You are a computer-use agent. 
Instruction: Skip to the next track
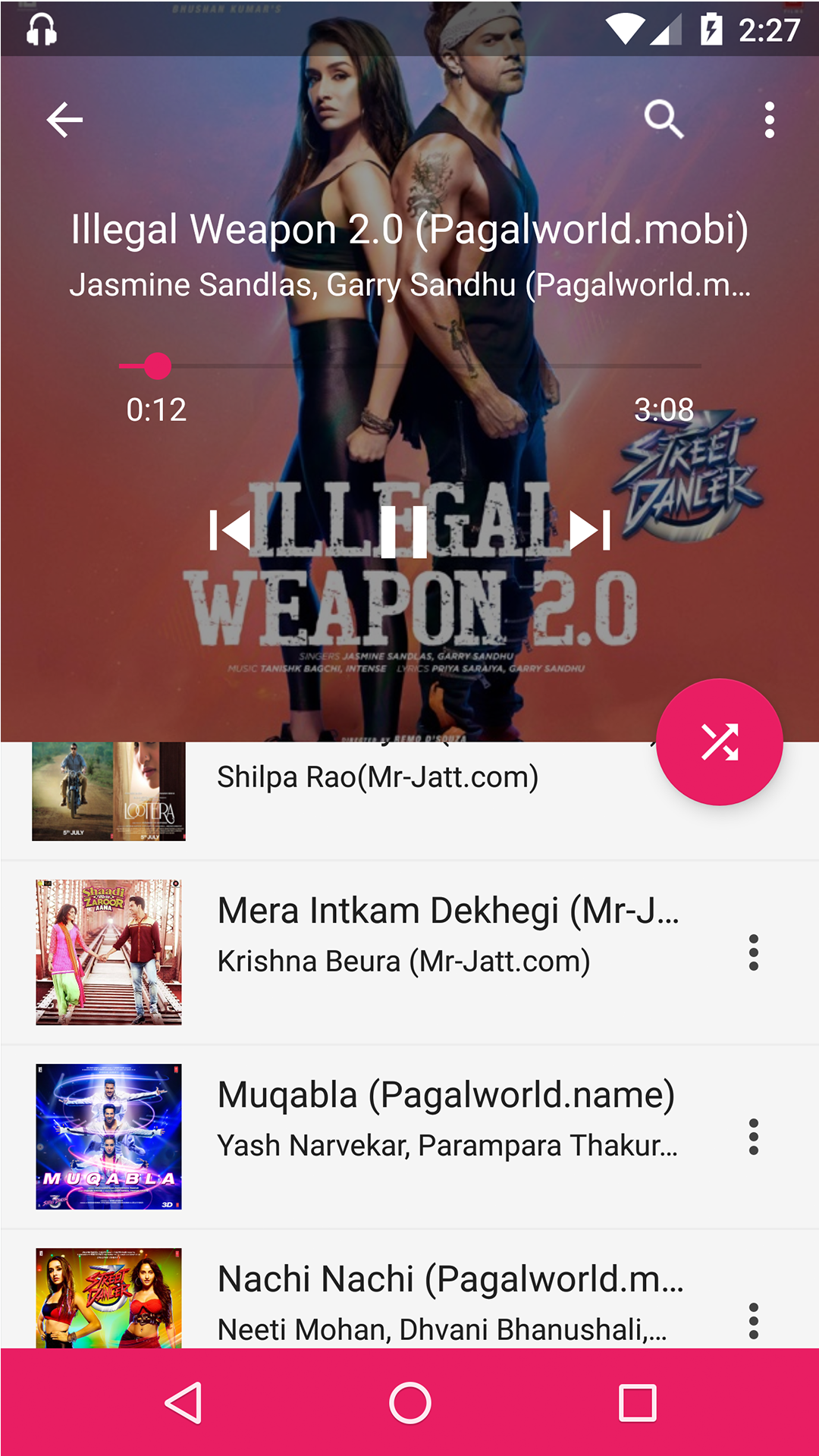589,530
